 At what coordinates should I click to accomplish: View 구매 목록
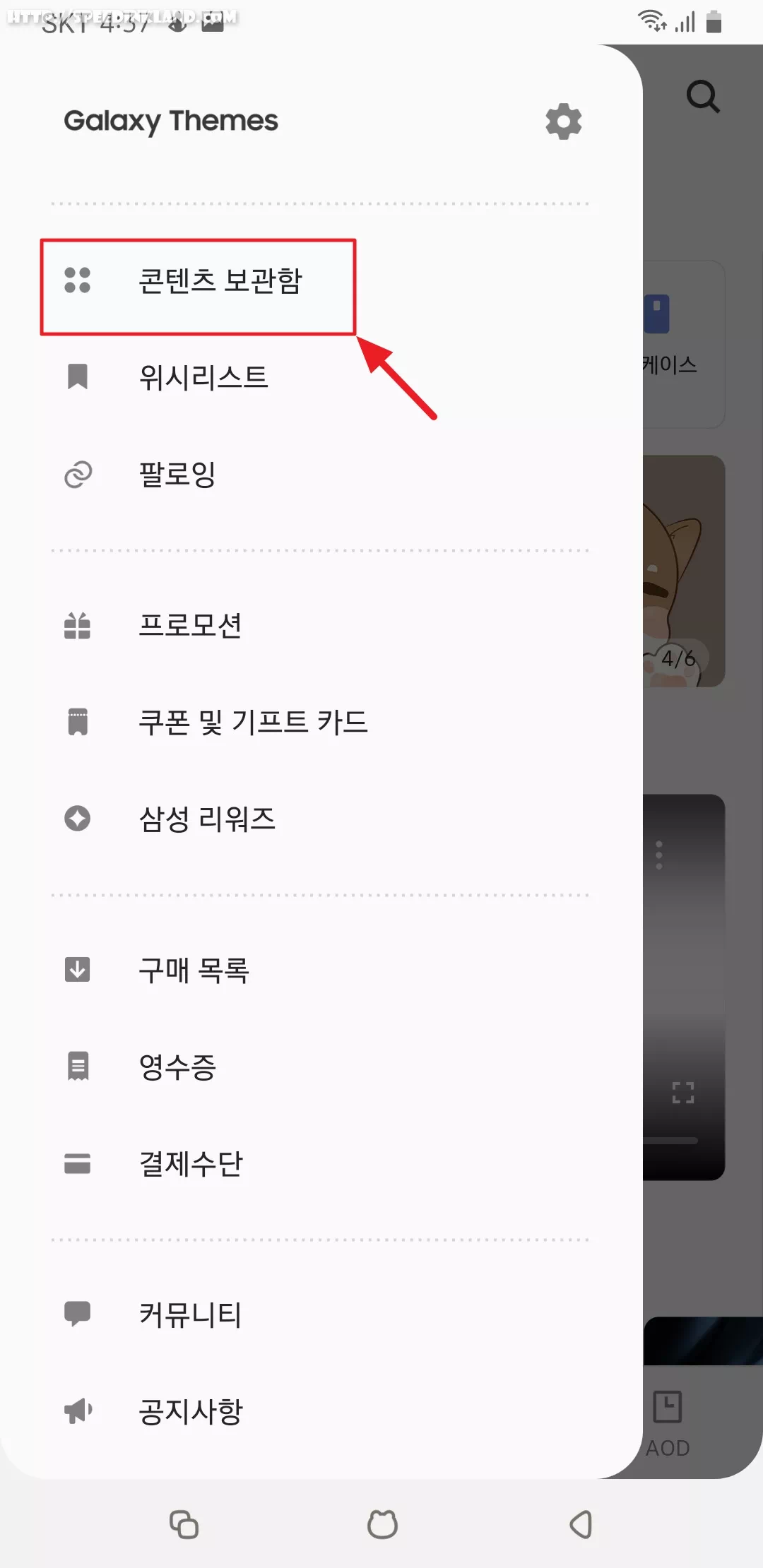click(321, 970)
